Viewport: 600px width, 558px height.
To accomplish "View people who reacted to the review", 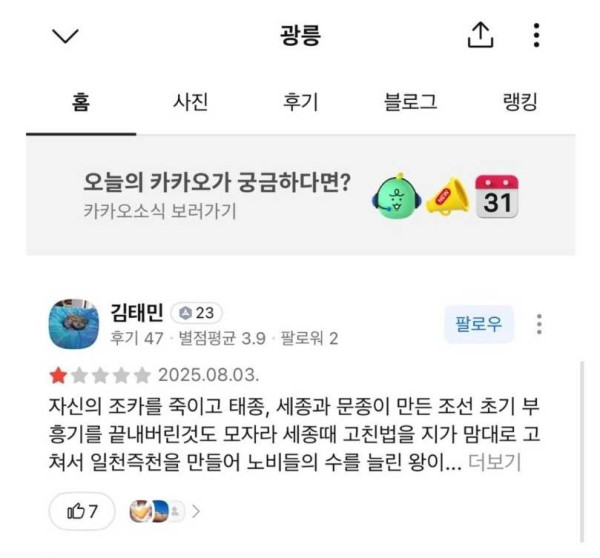I will (x=165, y=511).
